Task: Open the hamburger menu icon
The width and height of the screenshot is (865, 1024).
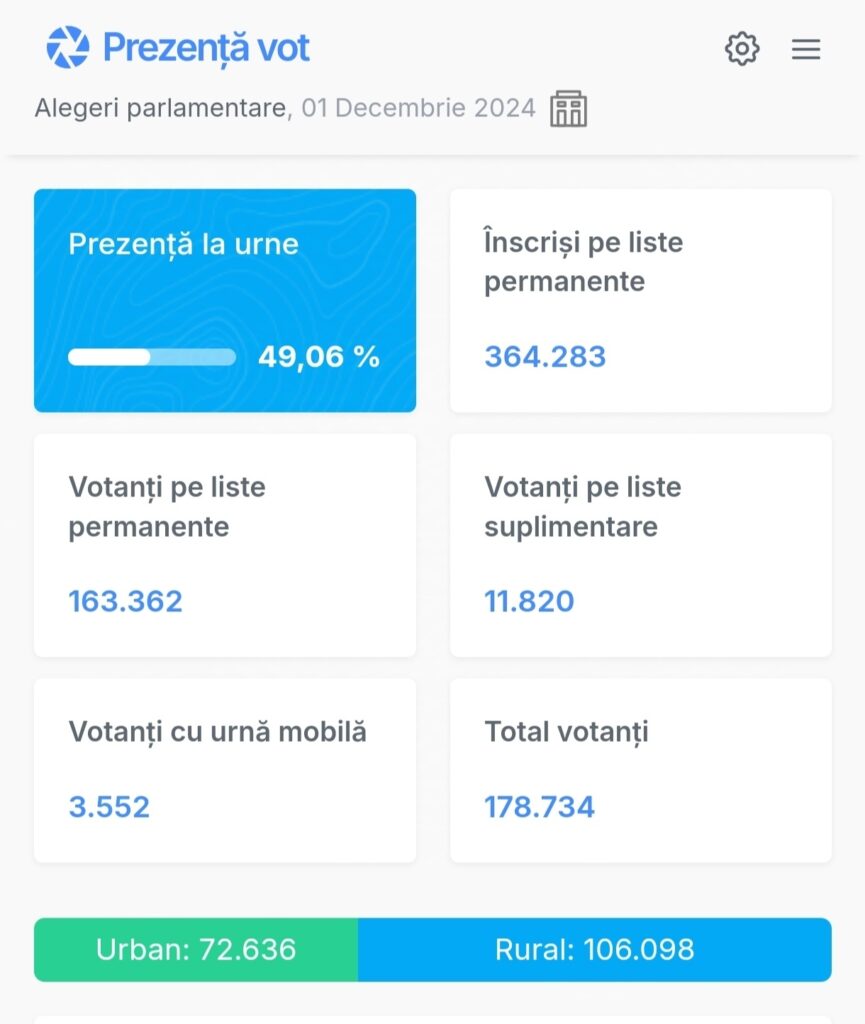Action: point(806,50)
